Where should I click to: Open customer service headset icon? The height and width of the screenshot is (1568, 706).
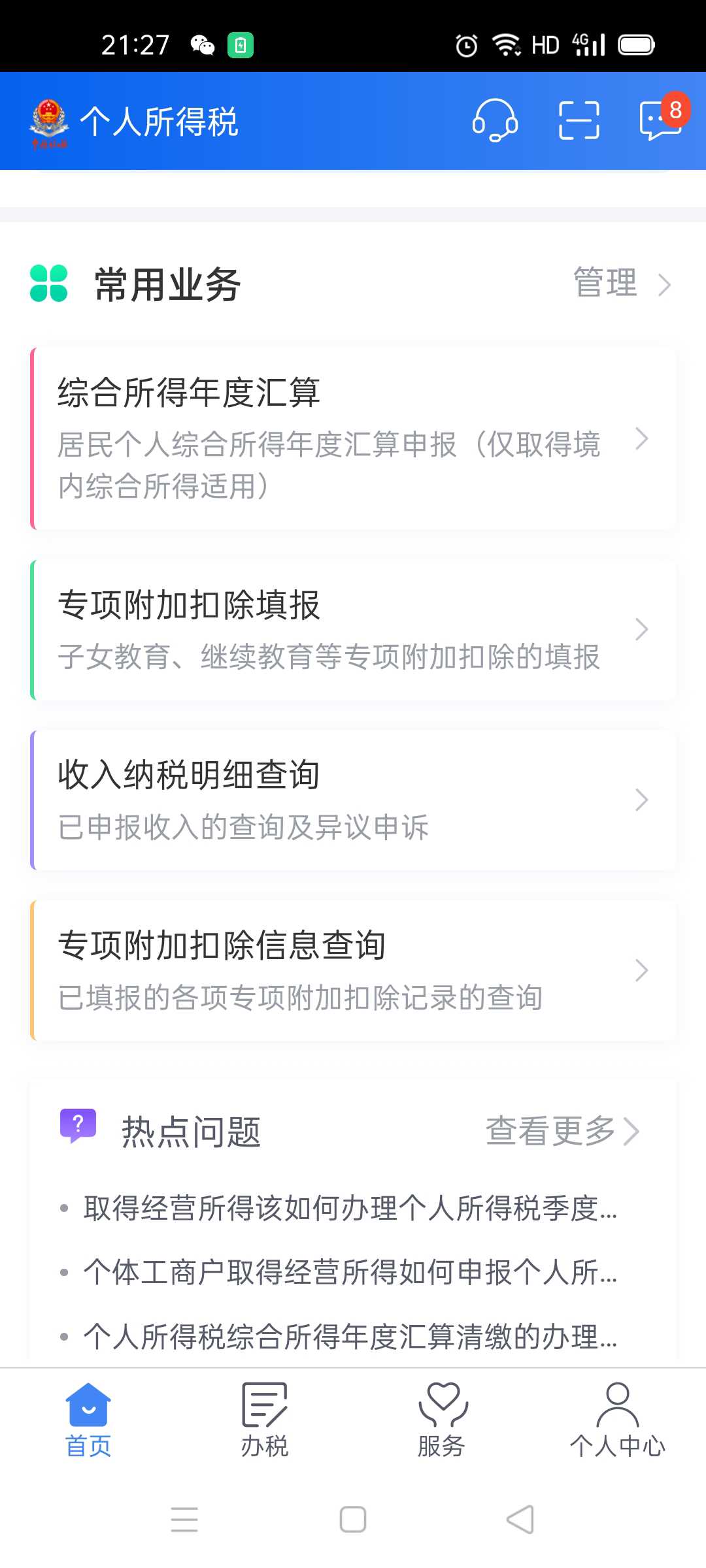495,120
